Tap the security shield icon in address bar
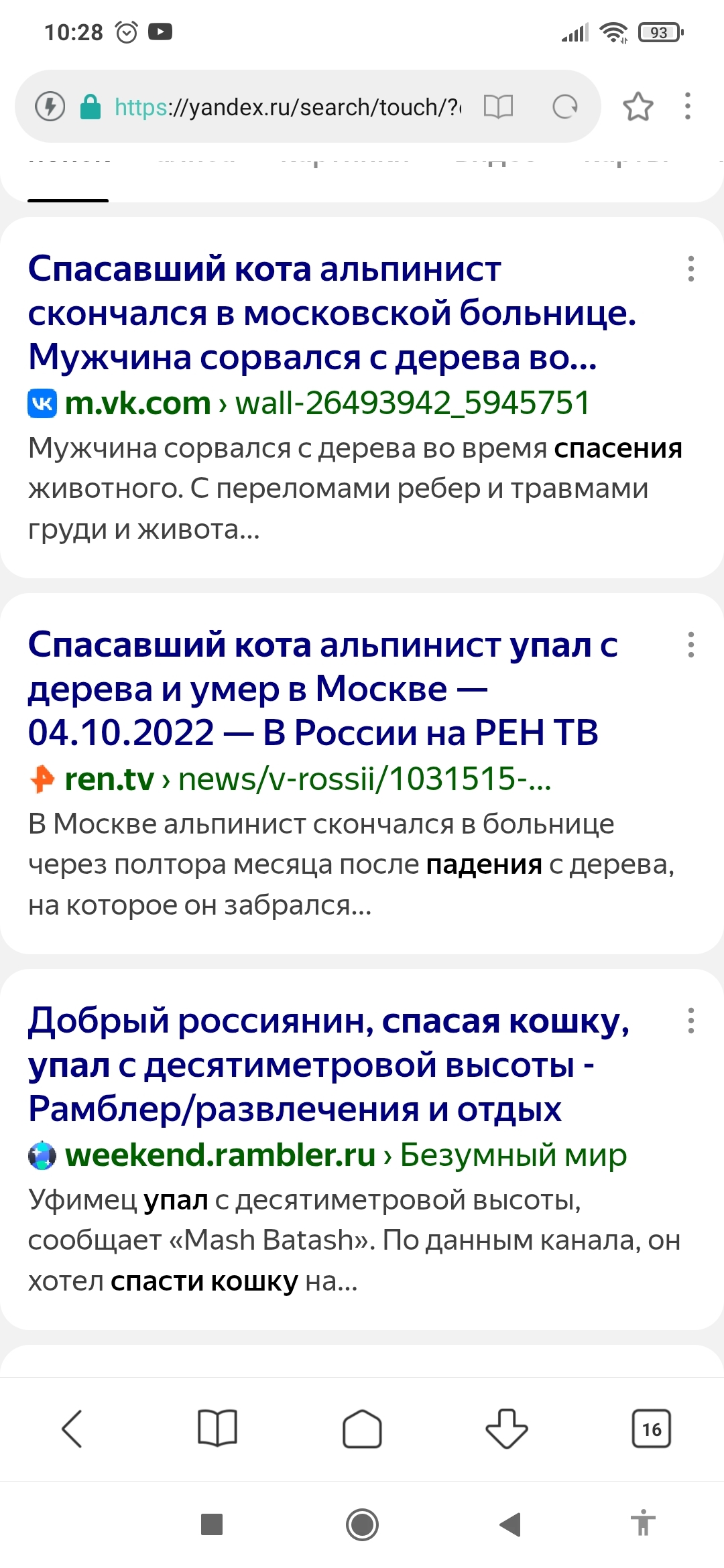The image size is (724, 1568). (50, 107)
